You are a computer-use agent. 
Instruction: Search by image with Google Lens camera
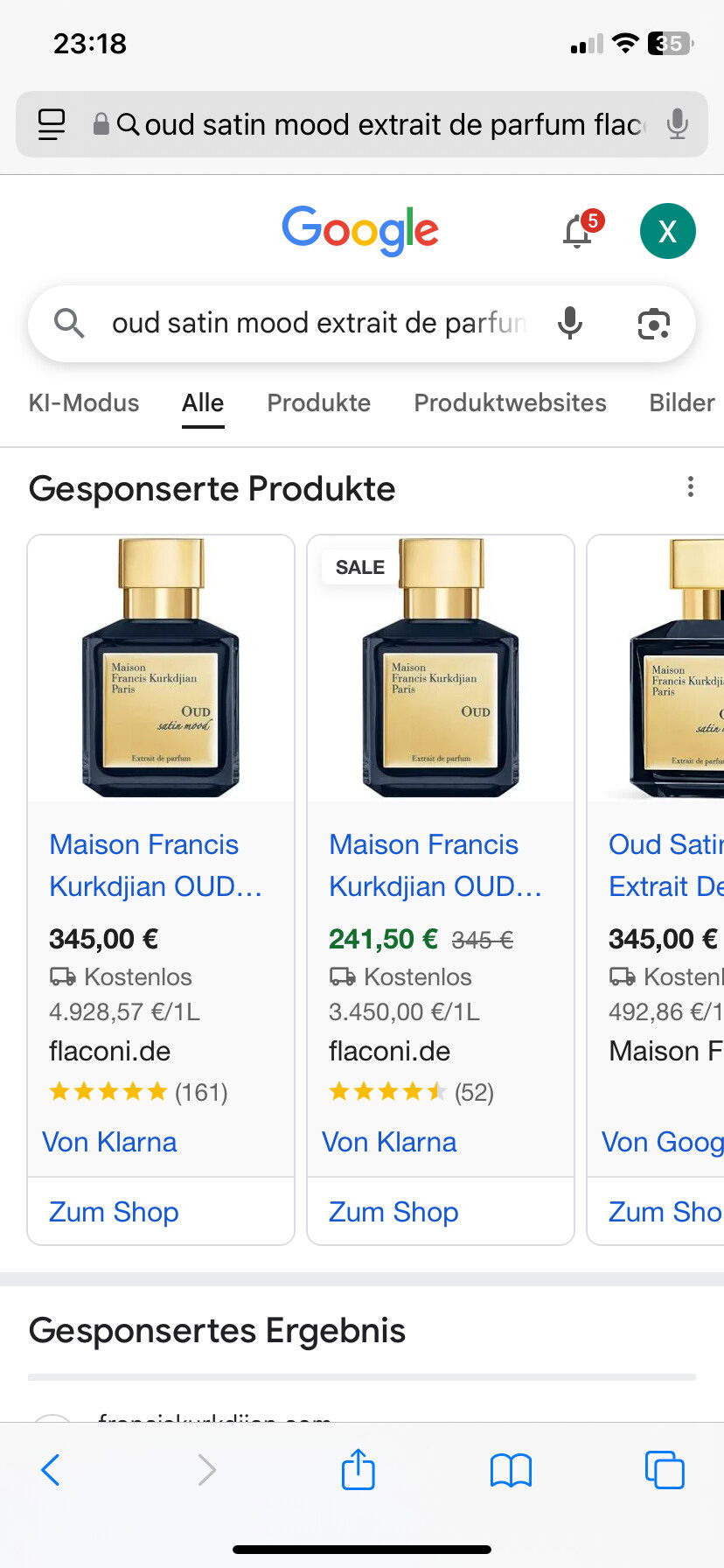[653, 324]
